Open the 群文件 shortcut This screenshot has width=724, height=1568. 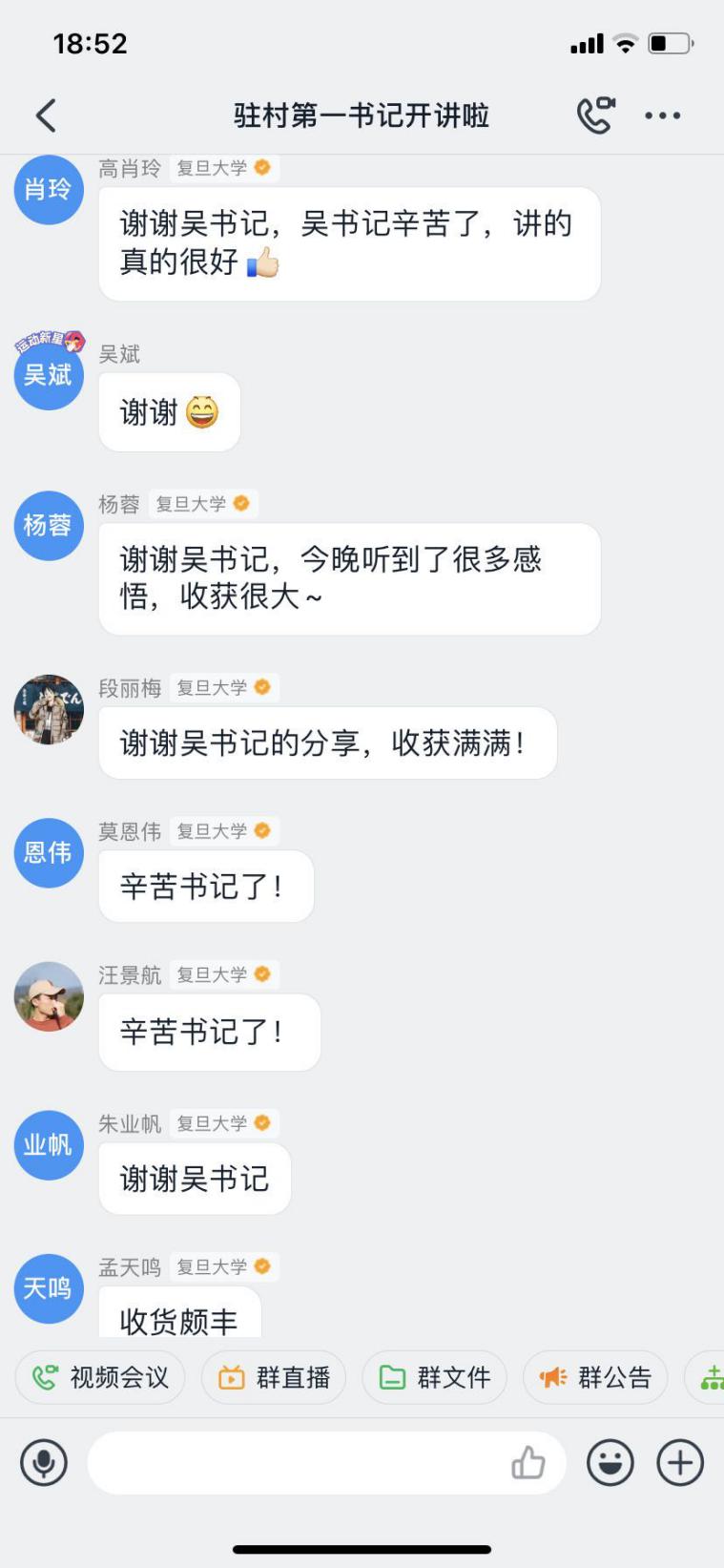pos(435,1377)
